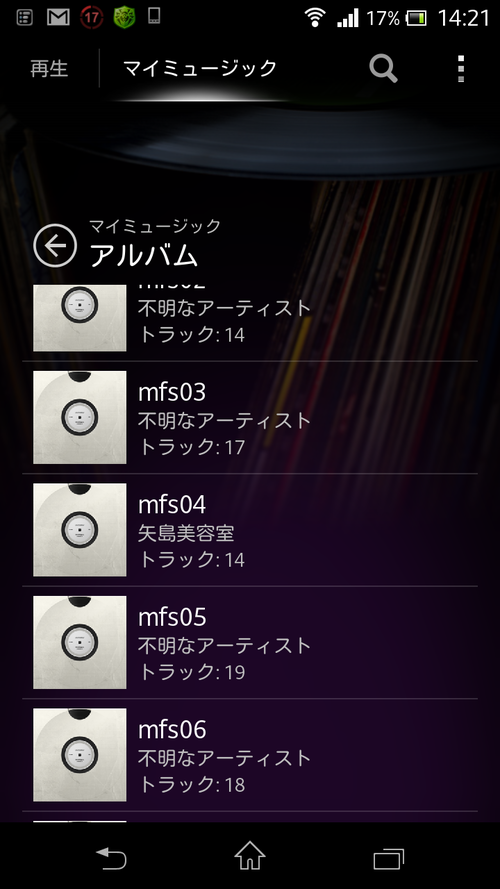This screenshot has width=500, height=889.
Task: Go back from アルバム with the arrow
Action: [x=55, y=245]
